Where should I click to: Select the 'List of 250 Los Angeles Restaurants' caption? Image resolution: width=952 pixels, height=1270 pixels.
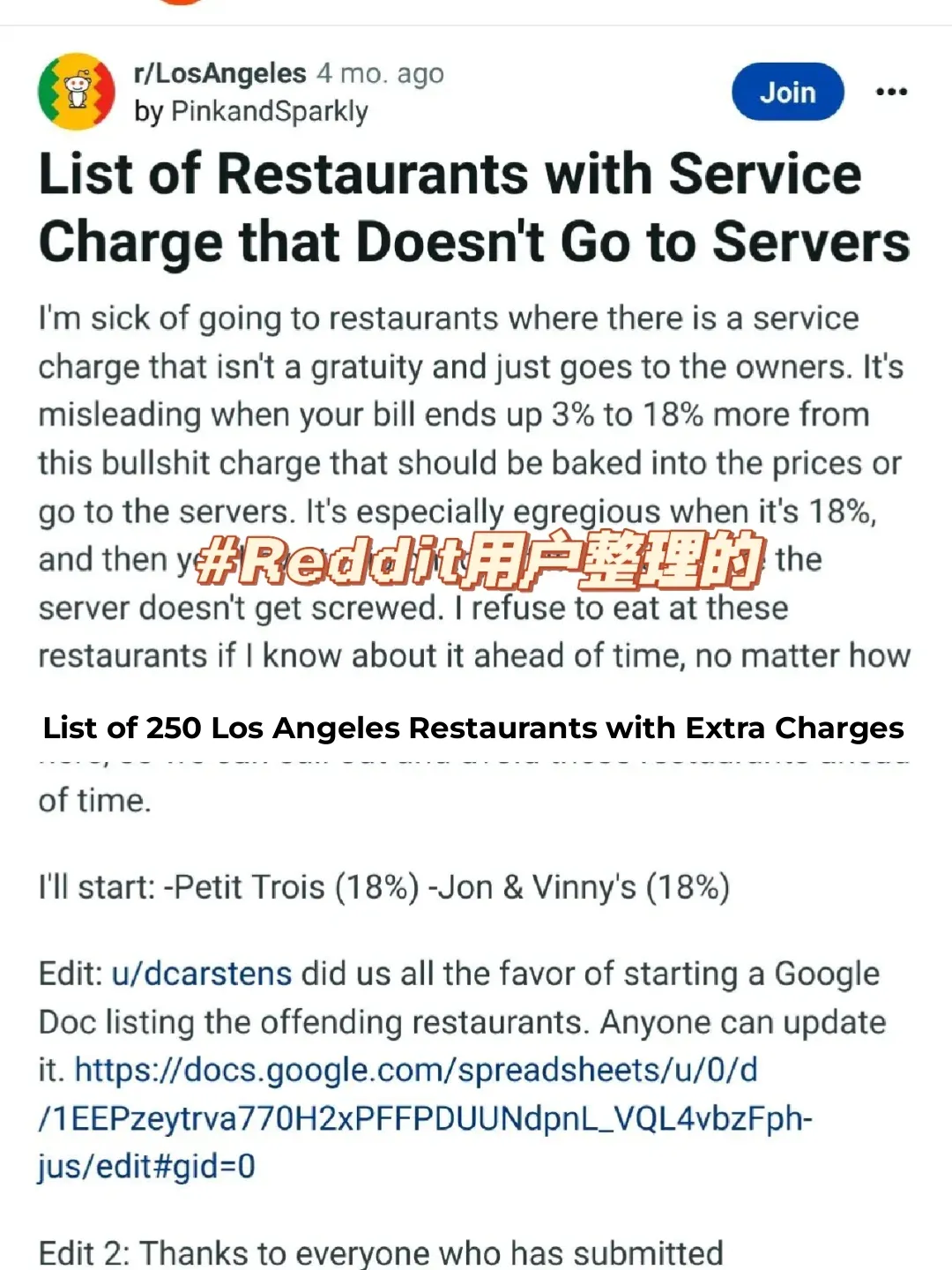pyautogui.click(x=474, y=728)
